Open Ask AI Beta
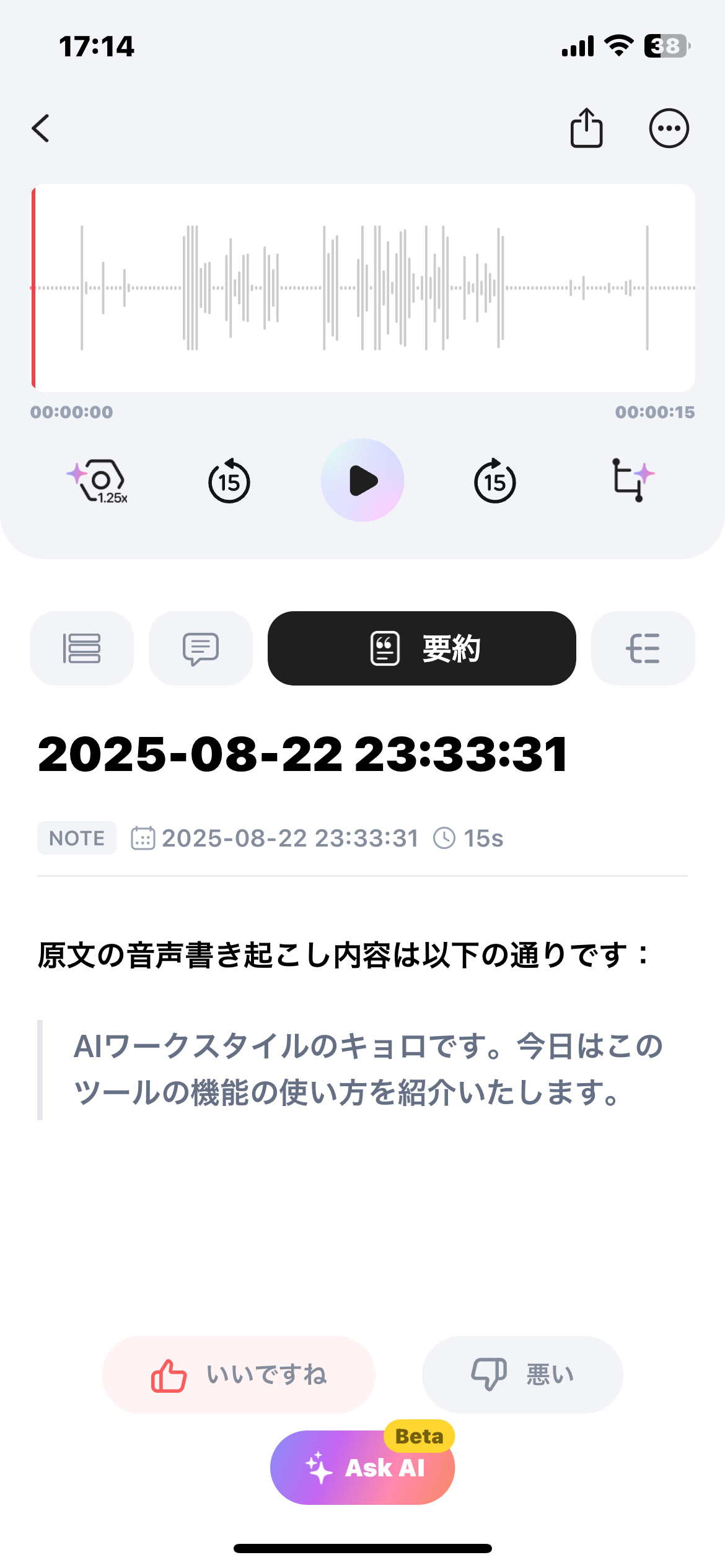The width and height of the screenshot is (725, 1568). click(x=362, y=1466)
